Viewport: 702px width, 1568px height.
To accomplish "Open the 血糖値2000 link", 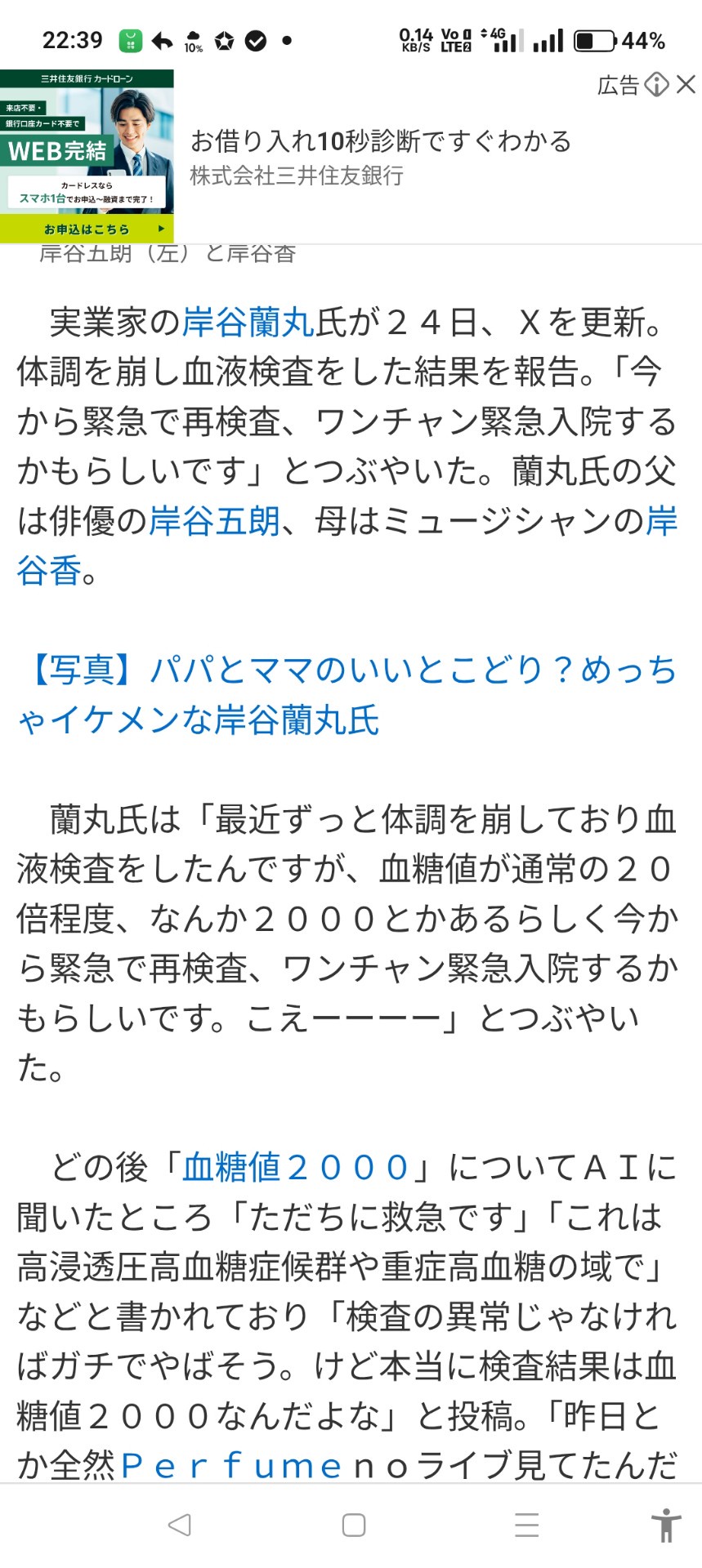I will (x=296, y=1168).
